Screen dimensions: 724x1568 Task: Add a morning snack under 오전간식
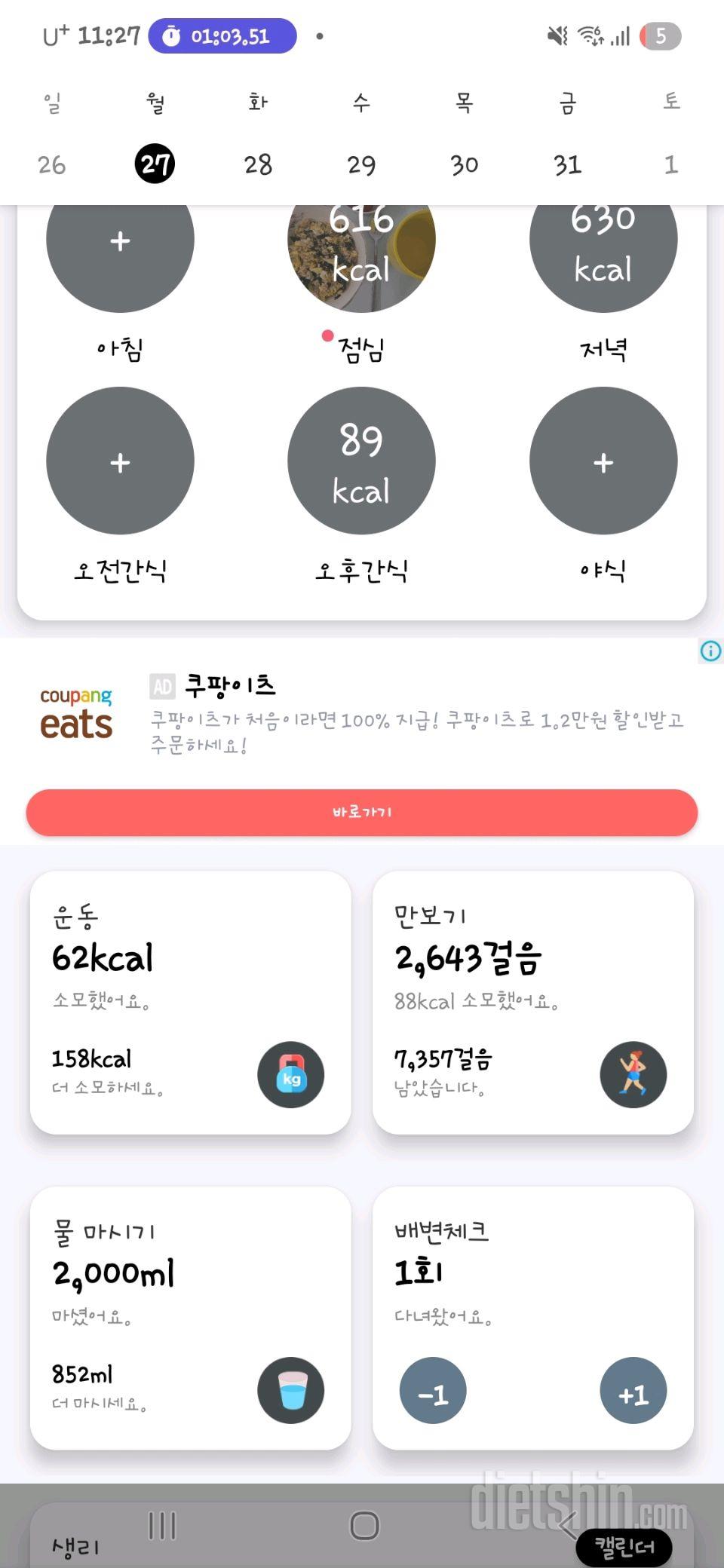[x=120, y=461]
